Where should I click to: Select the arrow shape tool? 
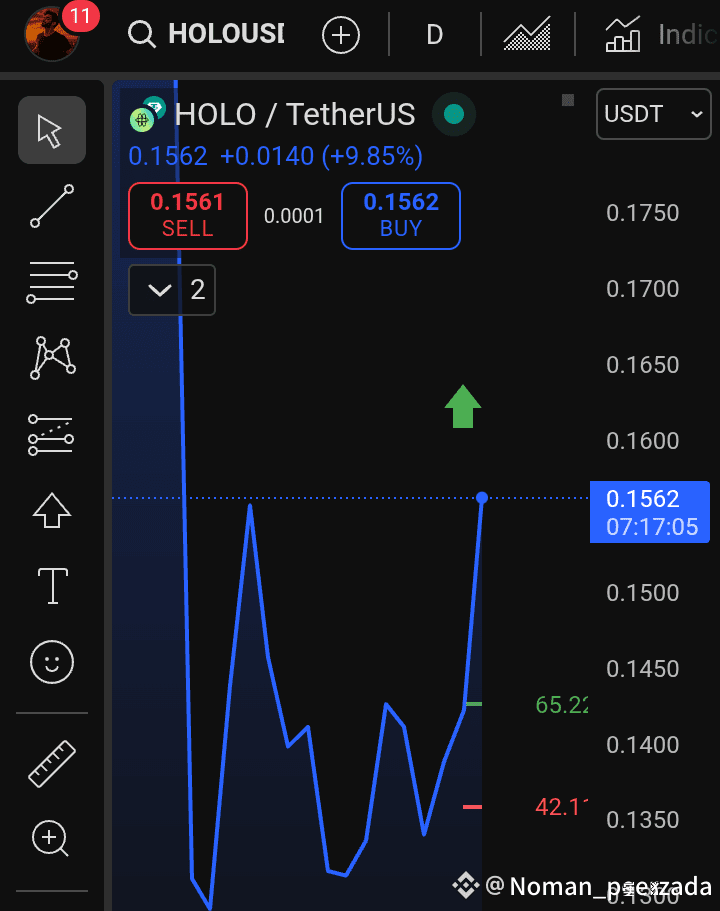[52, 510]
